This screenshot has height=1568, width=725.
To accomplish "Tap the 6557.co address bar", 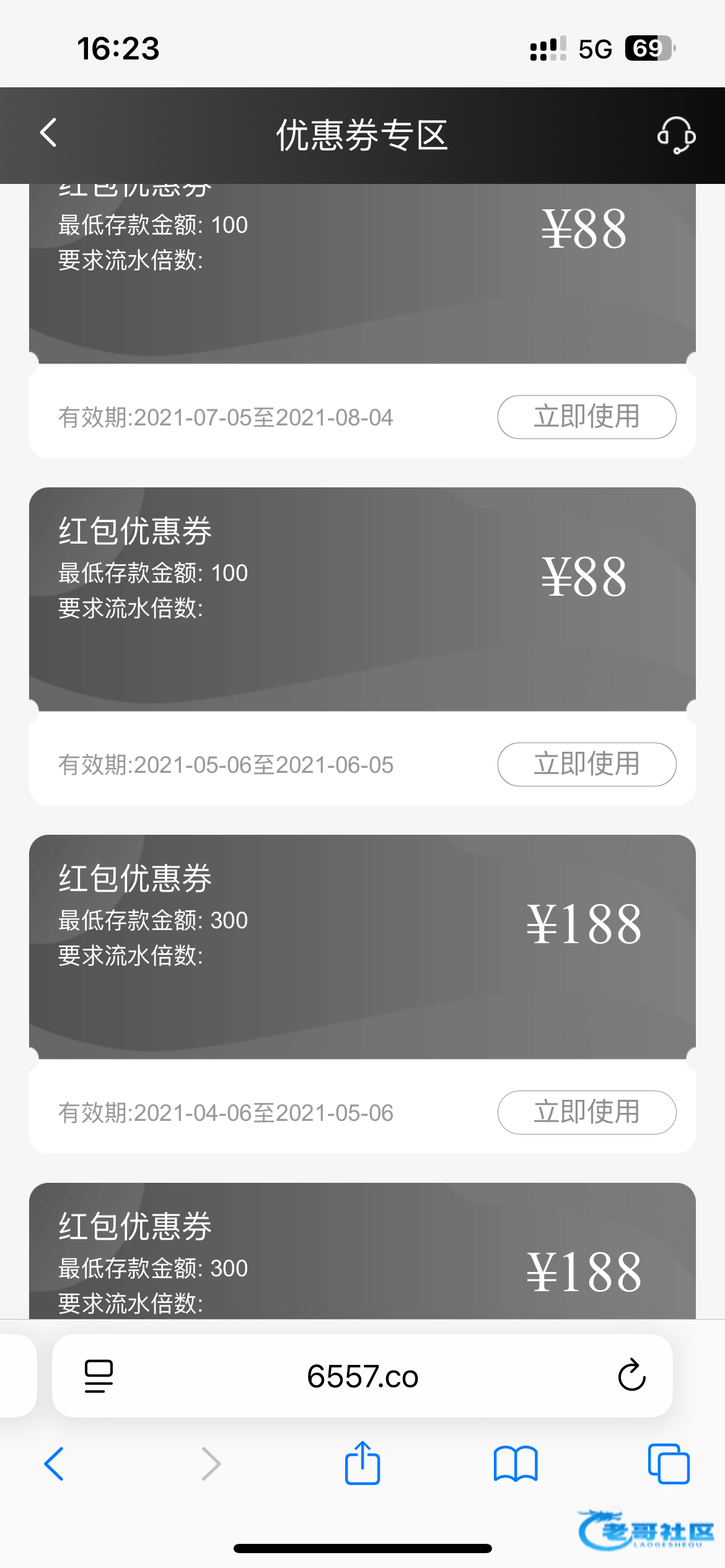I will coord(362,1376).
